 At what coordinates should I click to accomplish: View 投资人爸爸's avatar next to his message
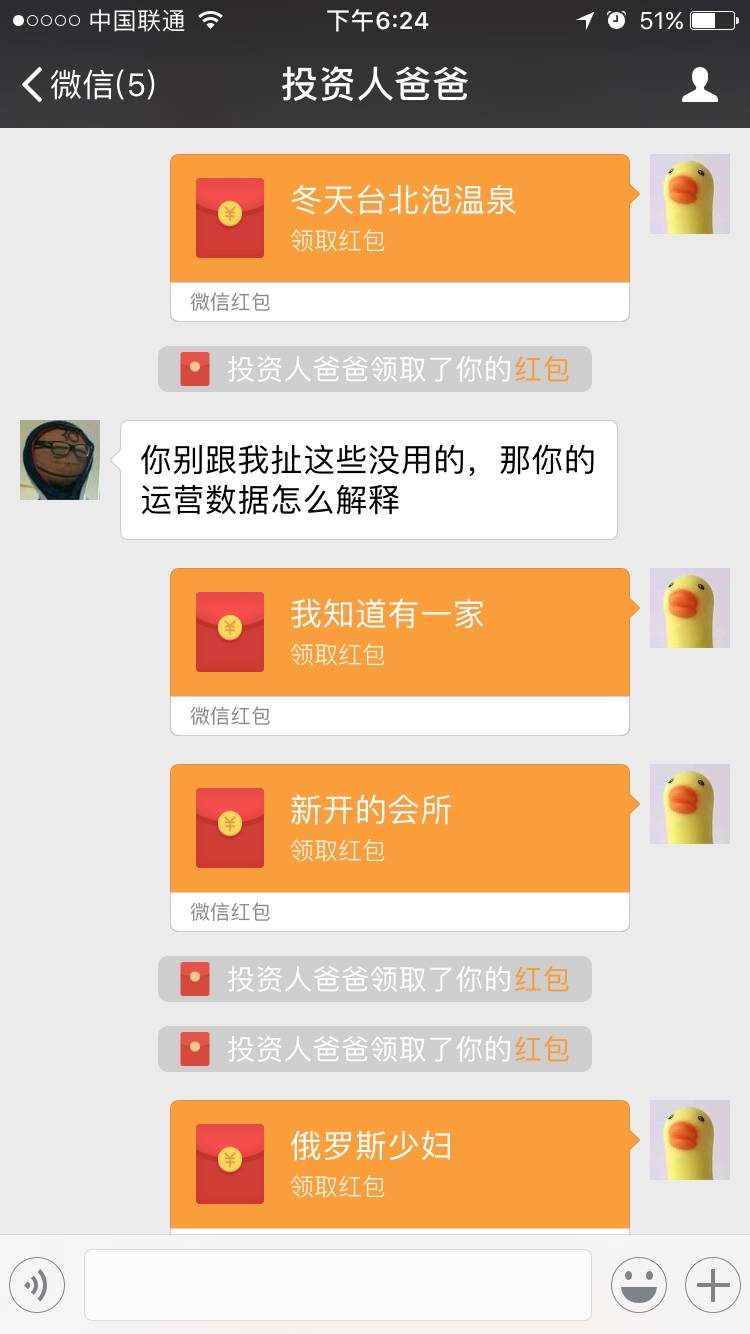[60, 460]
